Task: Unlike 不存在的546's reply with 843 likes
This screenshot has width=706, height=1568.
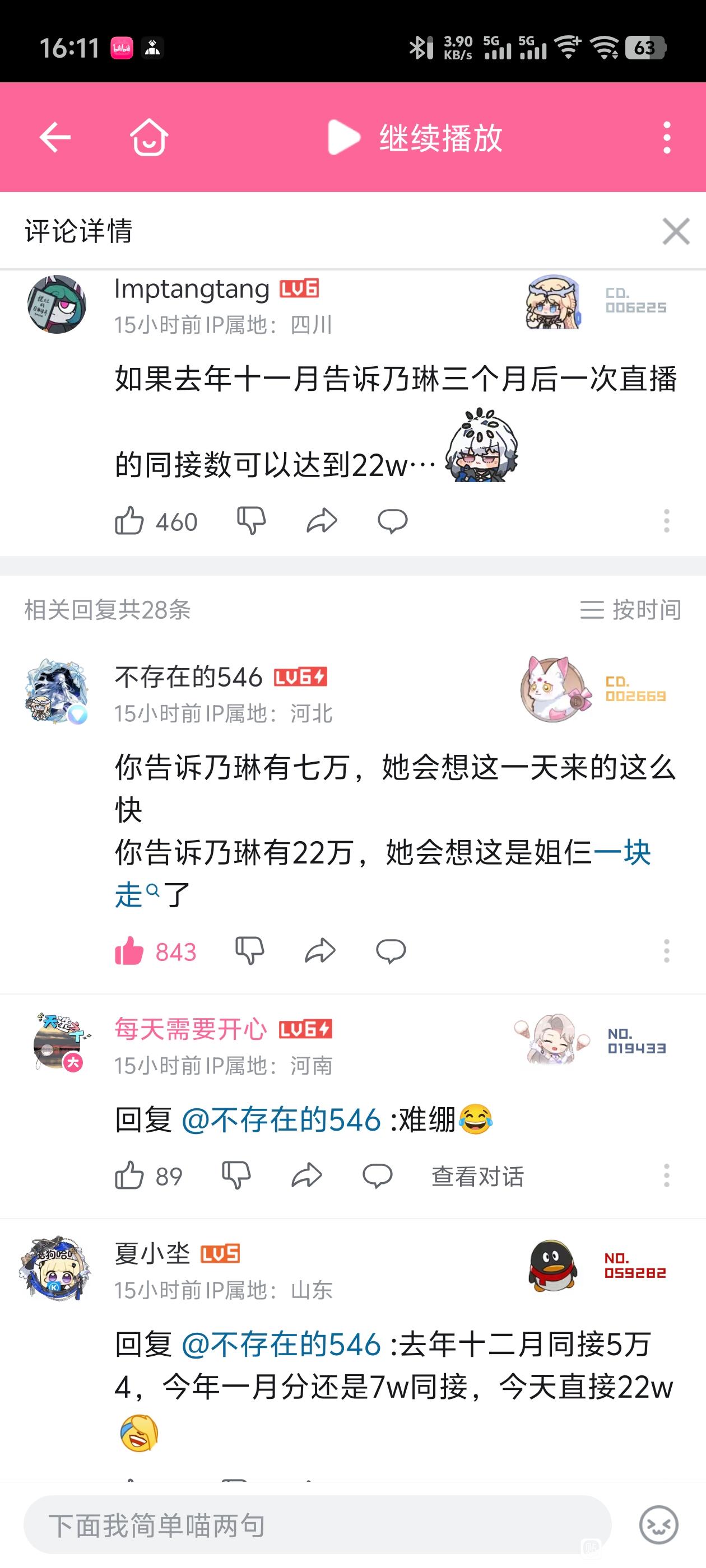Action: pyautogui.click(x=129, y=951)
